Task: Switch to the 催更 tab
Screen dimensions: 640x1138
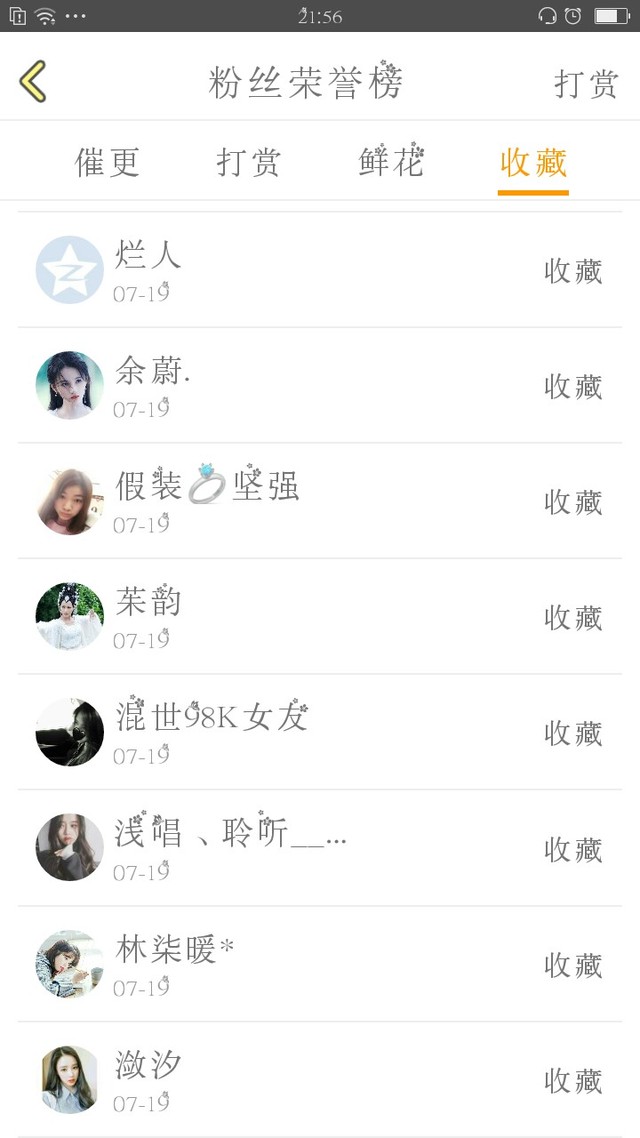Action: coord(107,162)
